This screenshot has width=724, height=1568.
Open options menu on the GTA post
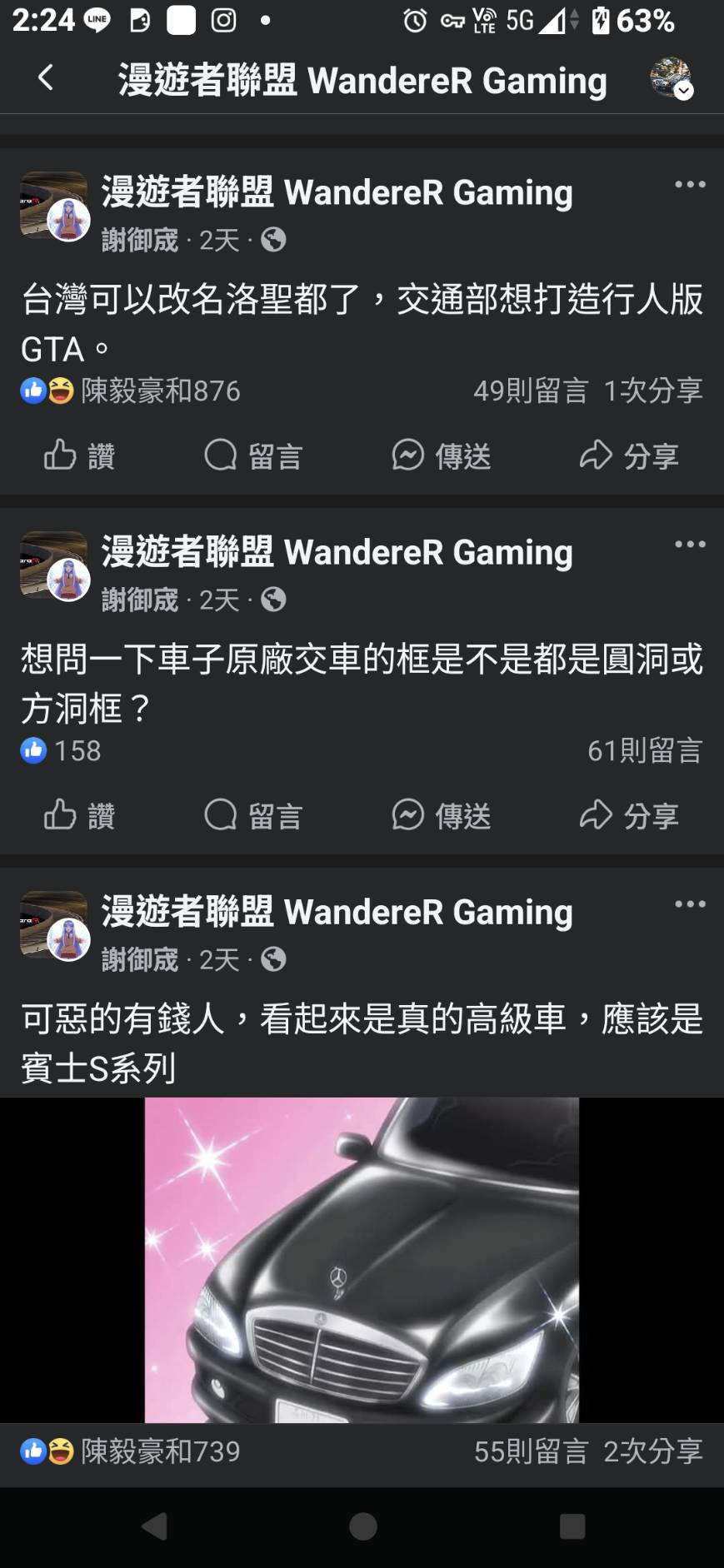point(690,185)
